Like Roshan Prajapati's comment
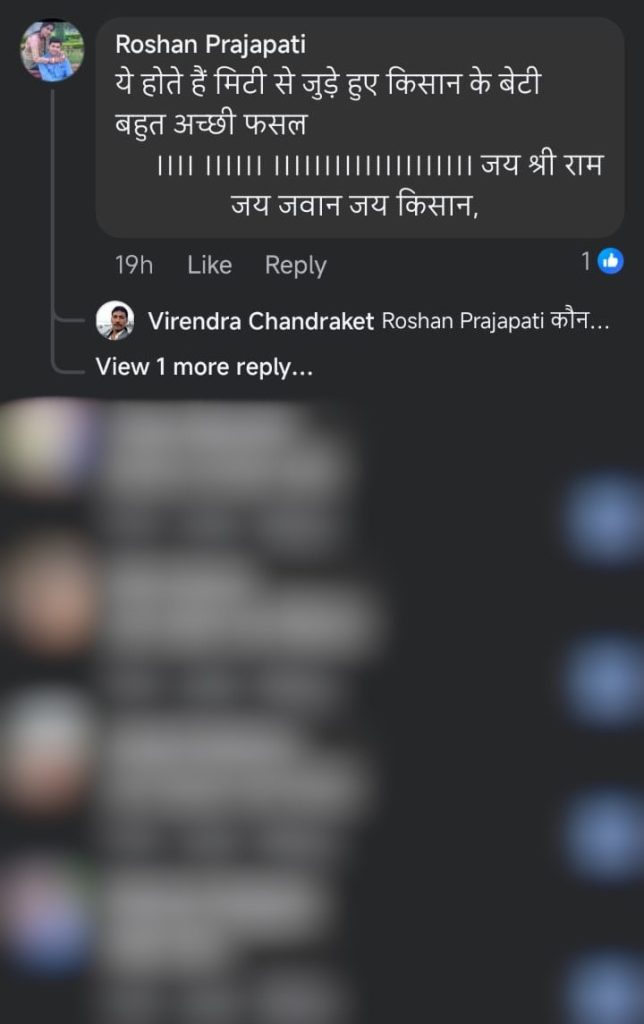The height and width of the screenshot is (1024, 644). click(x=209, y=265)
